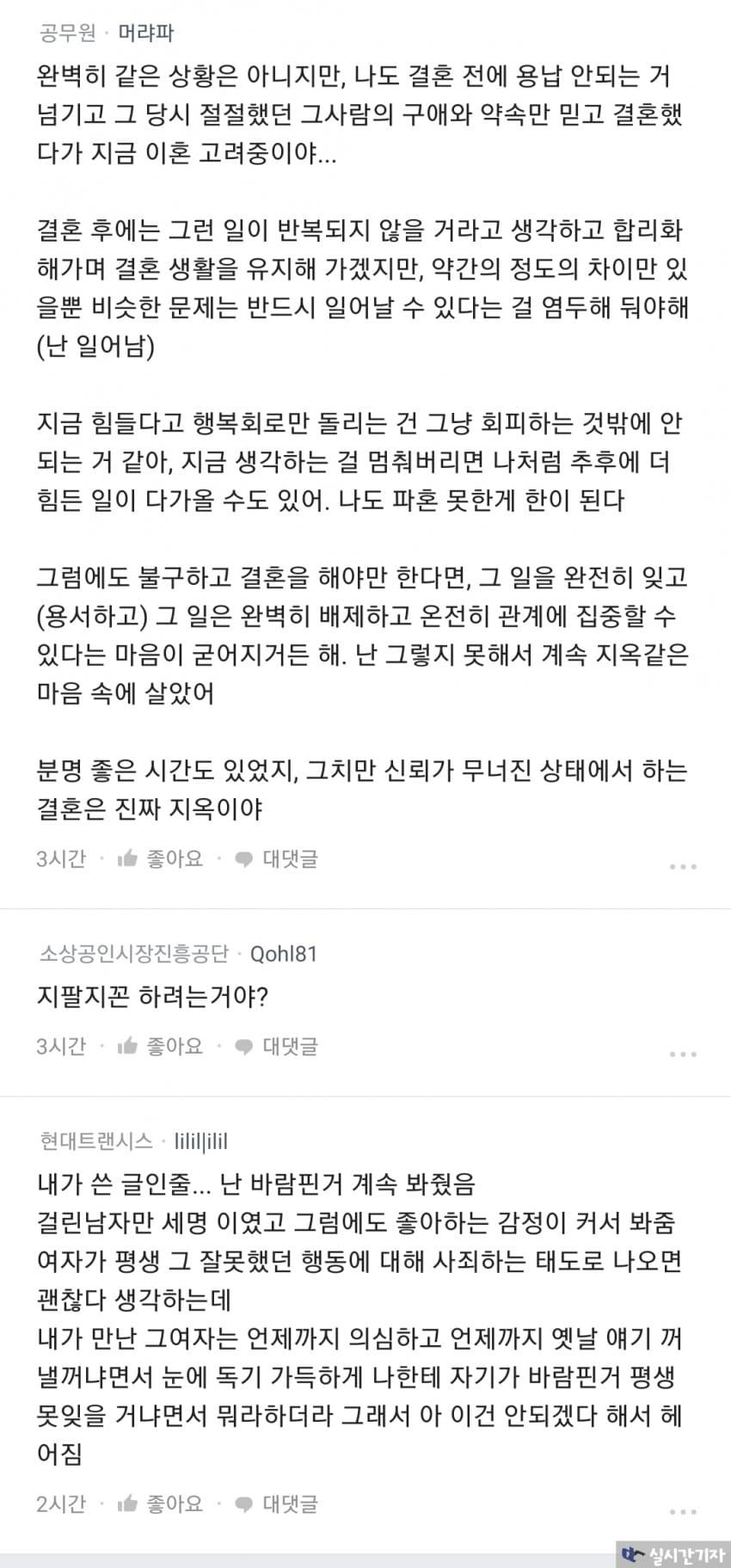Like the 현대트랜시스 user's comment

click(161, 1503)
